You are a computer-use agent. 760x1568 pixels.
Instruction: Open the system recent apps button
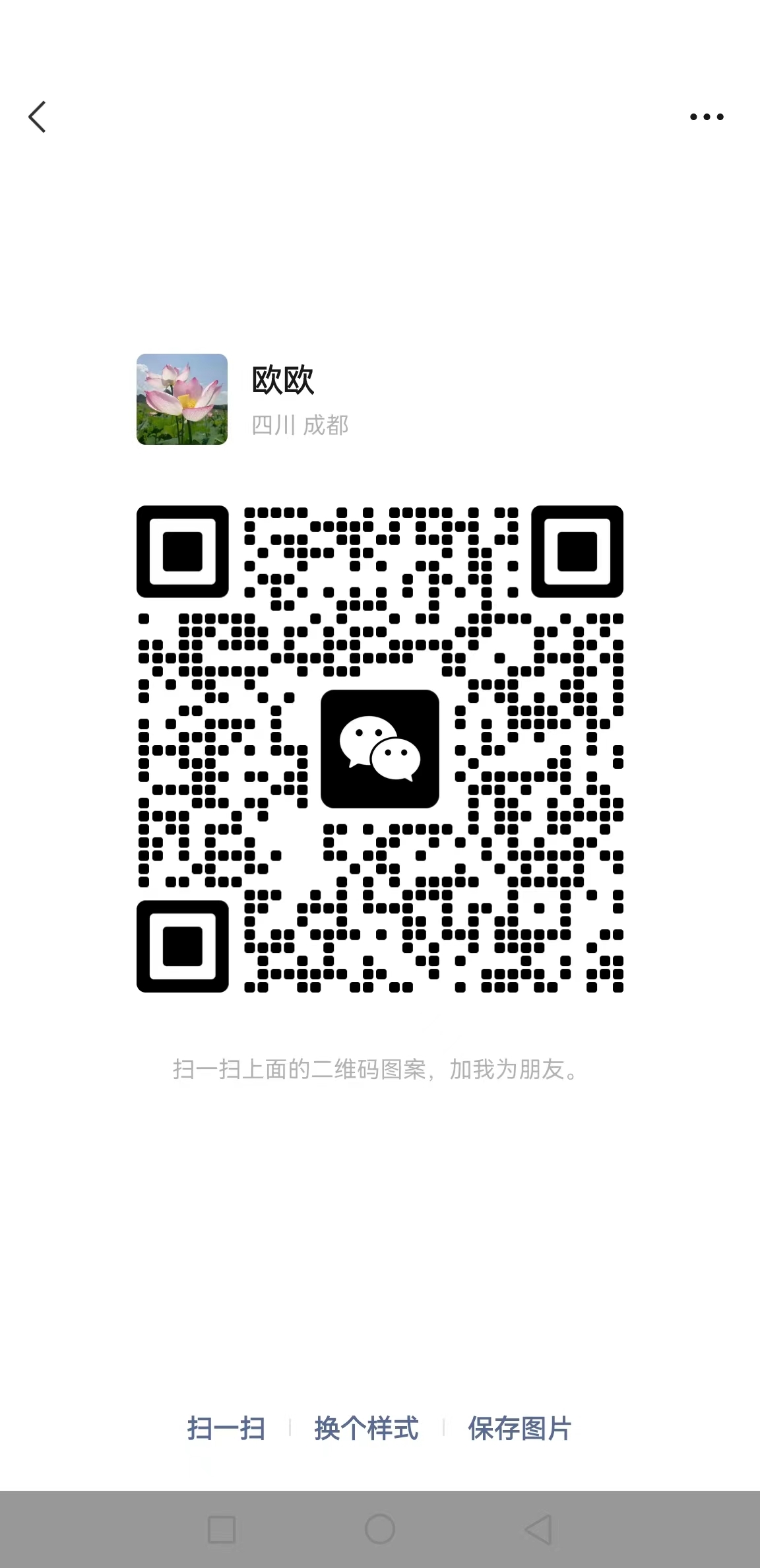point(222,1529)
